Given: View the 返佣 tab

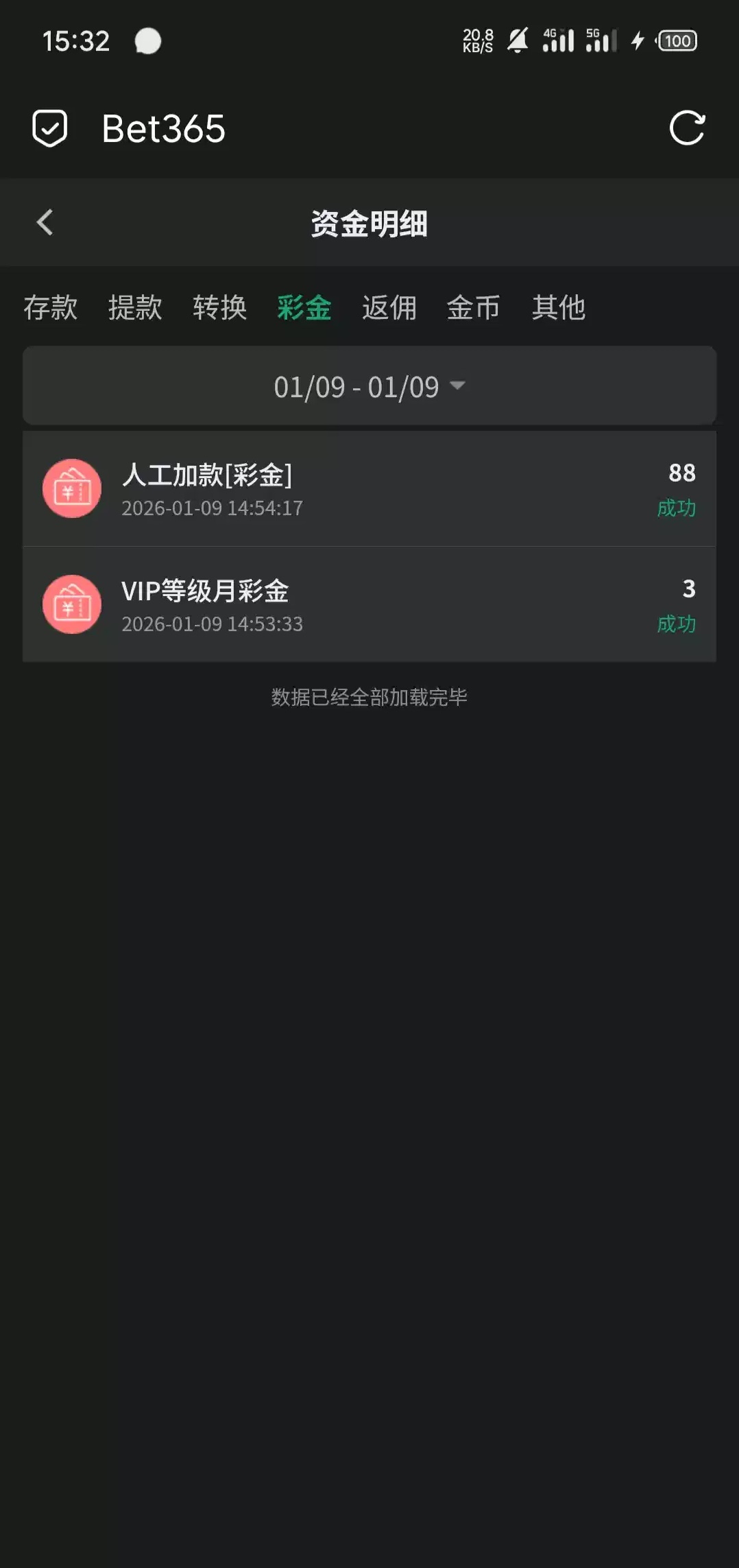Looking at the screenshot, I should tap(389, 307).
